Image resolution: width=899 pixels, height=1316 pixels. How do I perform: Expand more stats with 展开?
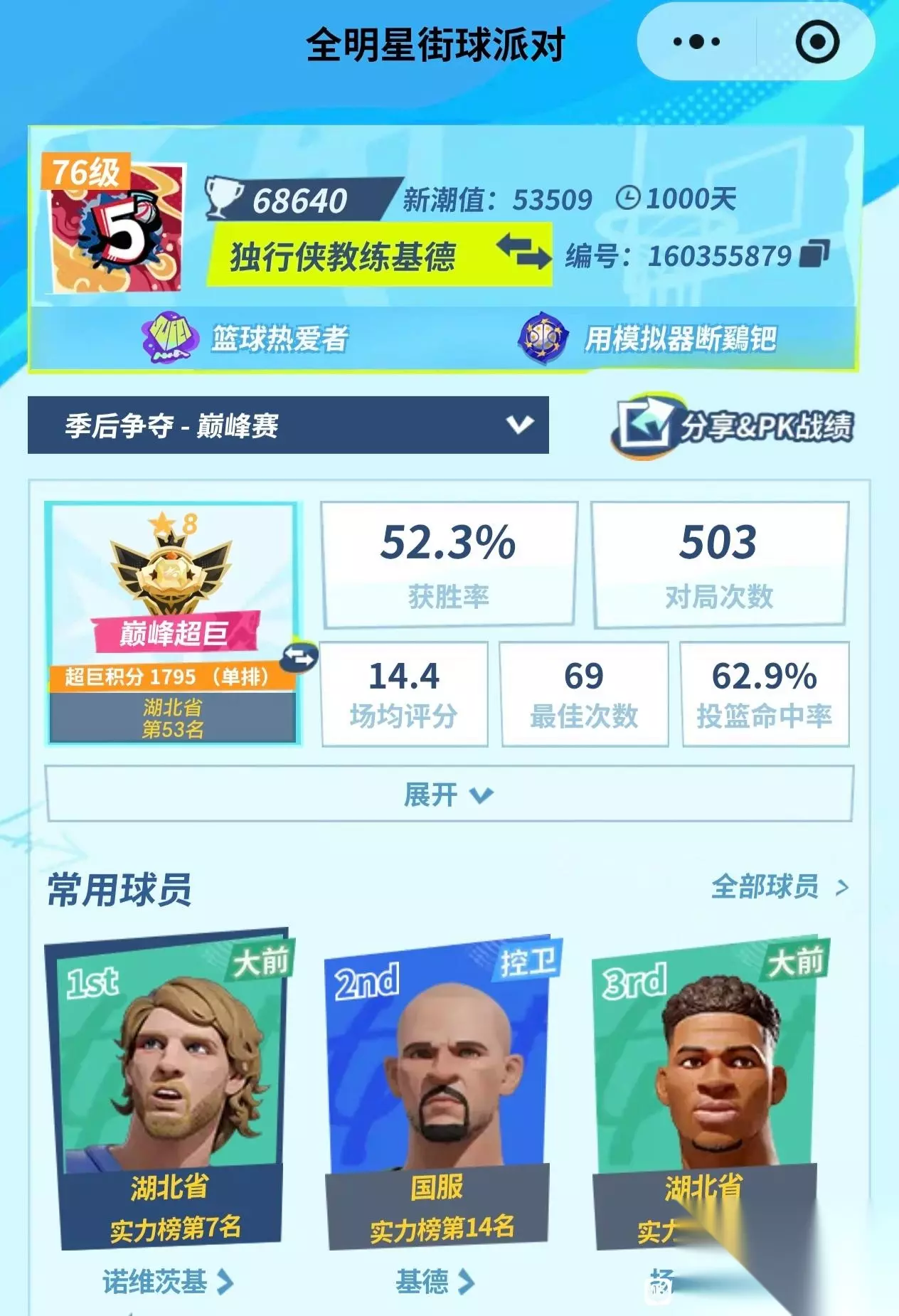coord(449,795)
